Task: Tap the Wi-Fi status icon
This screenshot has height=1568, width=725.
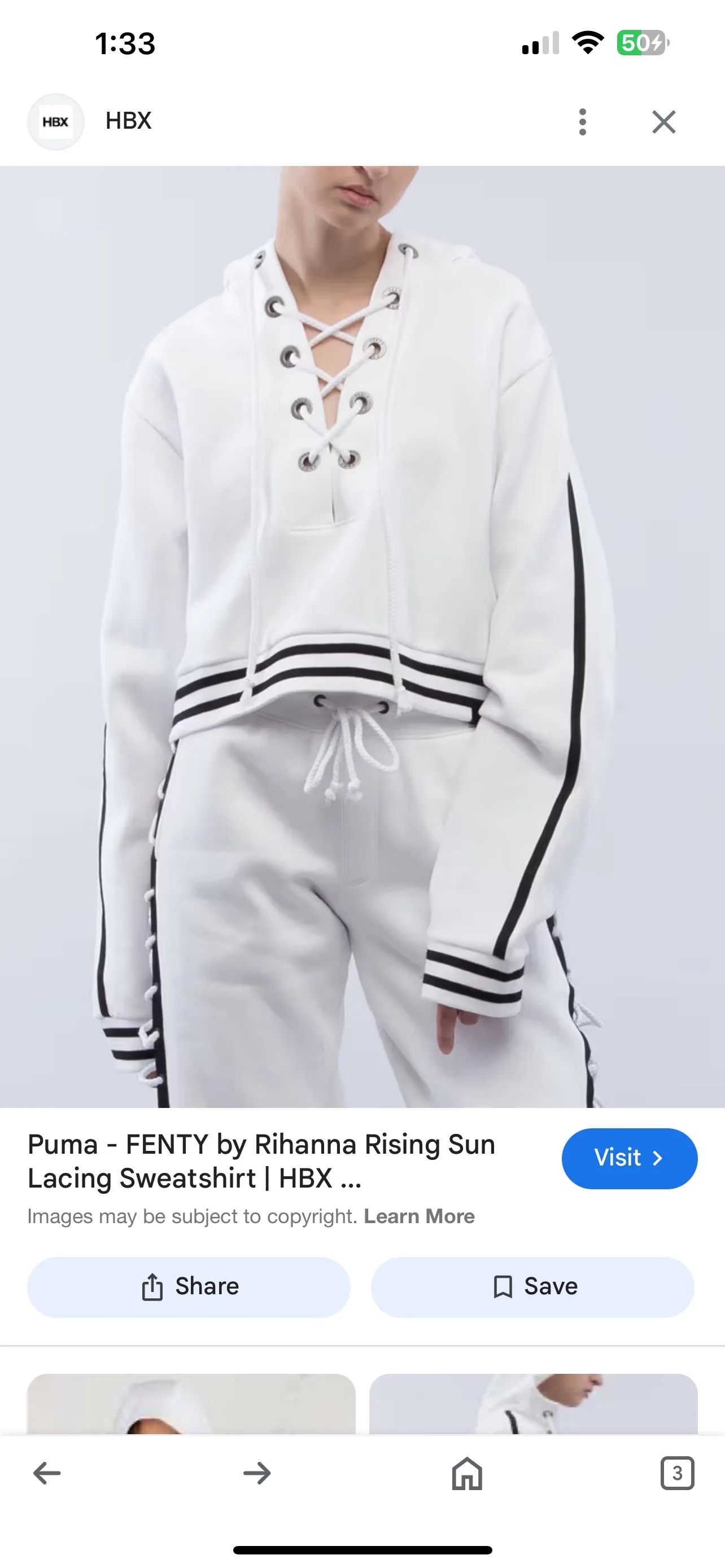Action: (588, 42)
